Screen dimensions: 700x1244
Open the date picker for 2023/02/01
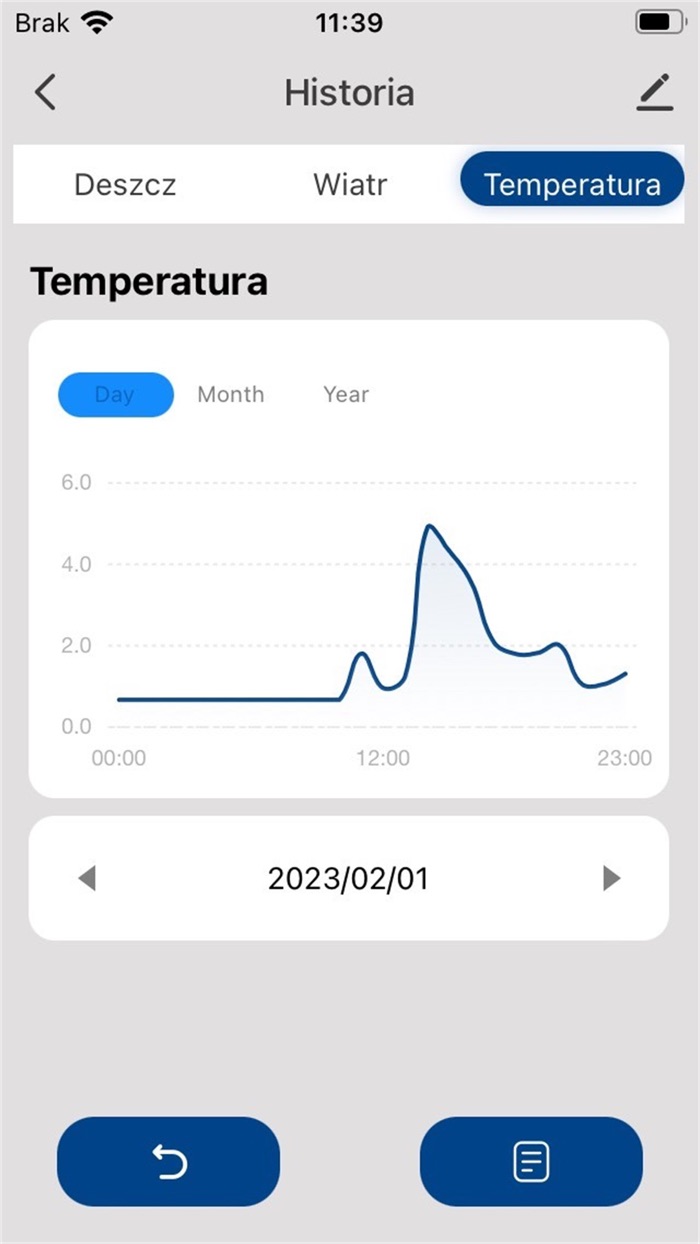coord(348,879)
